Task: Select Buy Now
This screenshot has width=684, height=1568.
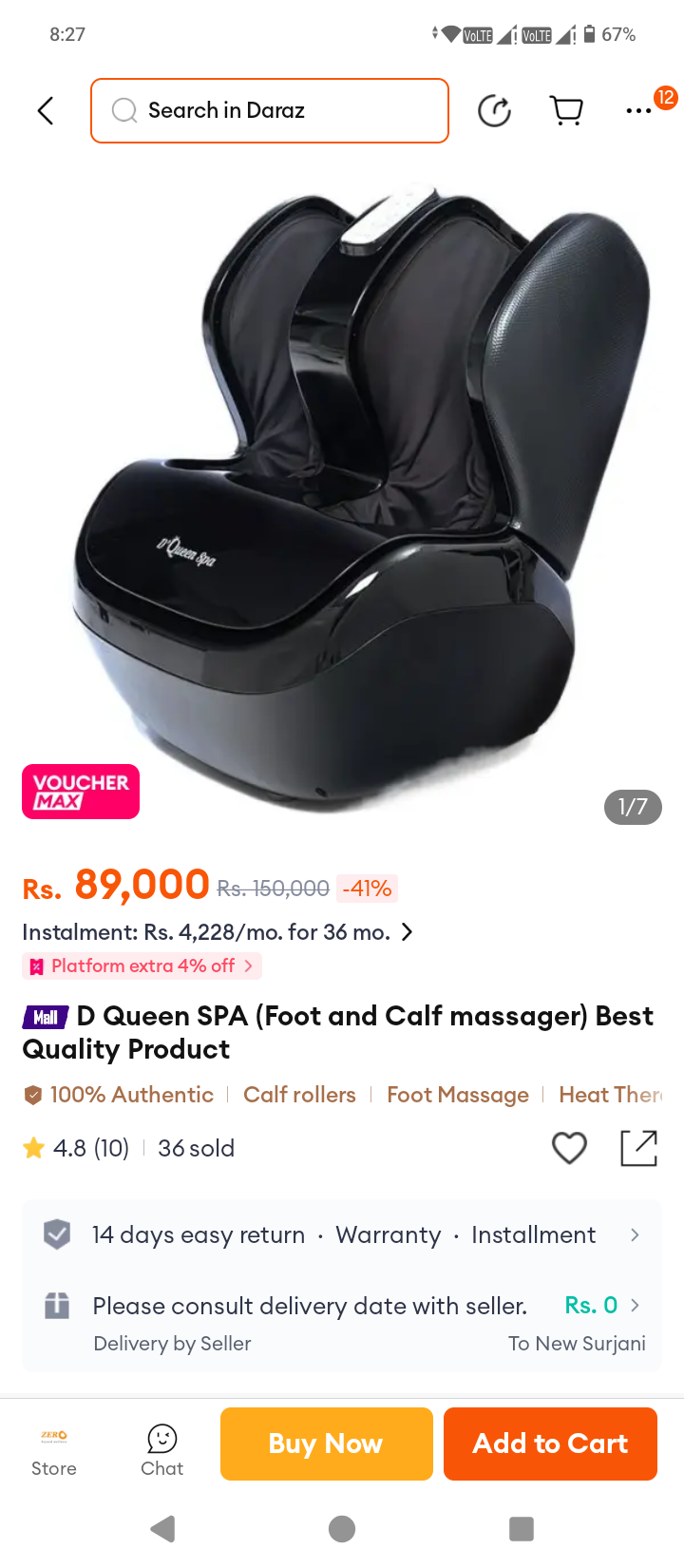Action: [x=327, y=1444]
